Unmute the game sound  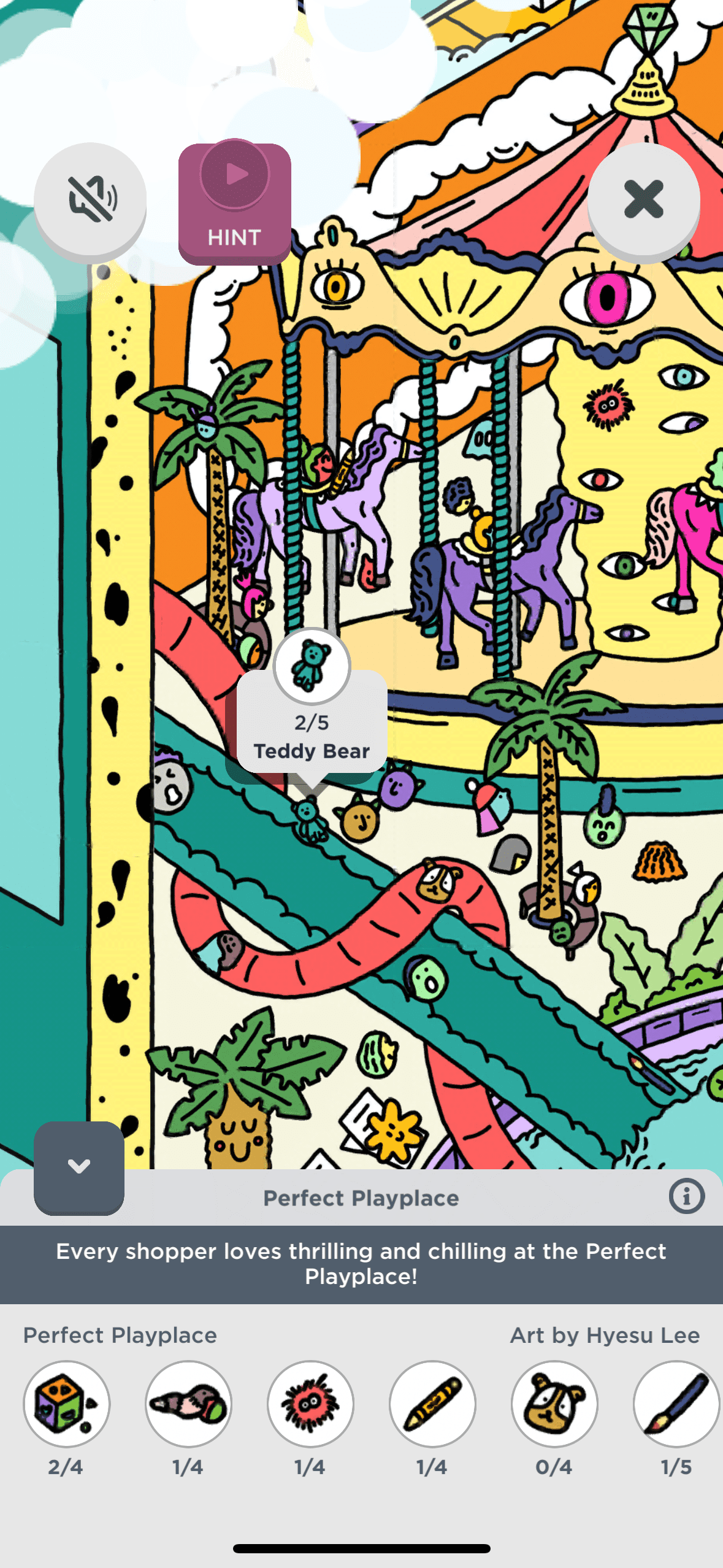(x=90, y=199)
